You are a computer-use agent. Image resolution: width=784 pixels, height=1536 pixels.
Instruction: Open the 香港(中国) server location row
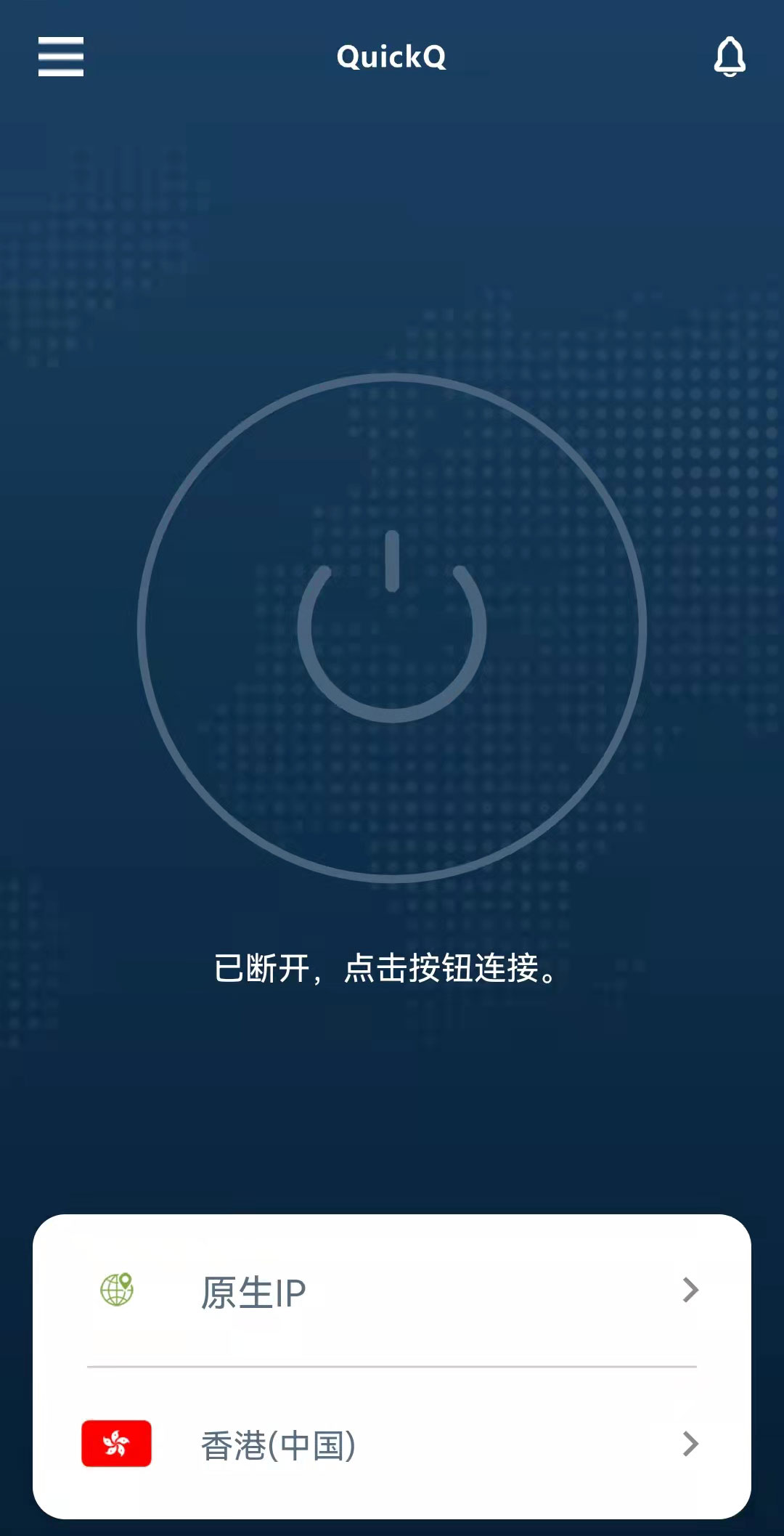pyautogui.click(x=392, y=1444)
